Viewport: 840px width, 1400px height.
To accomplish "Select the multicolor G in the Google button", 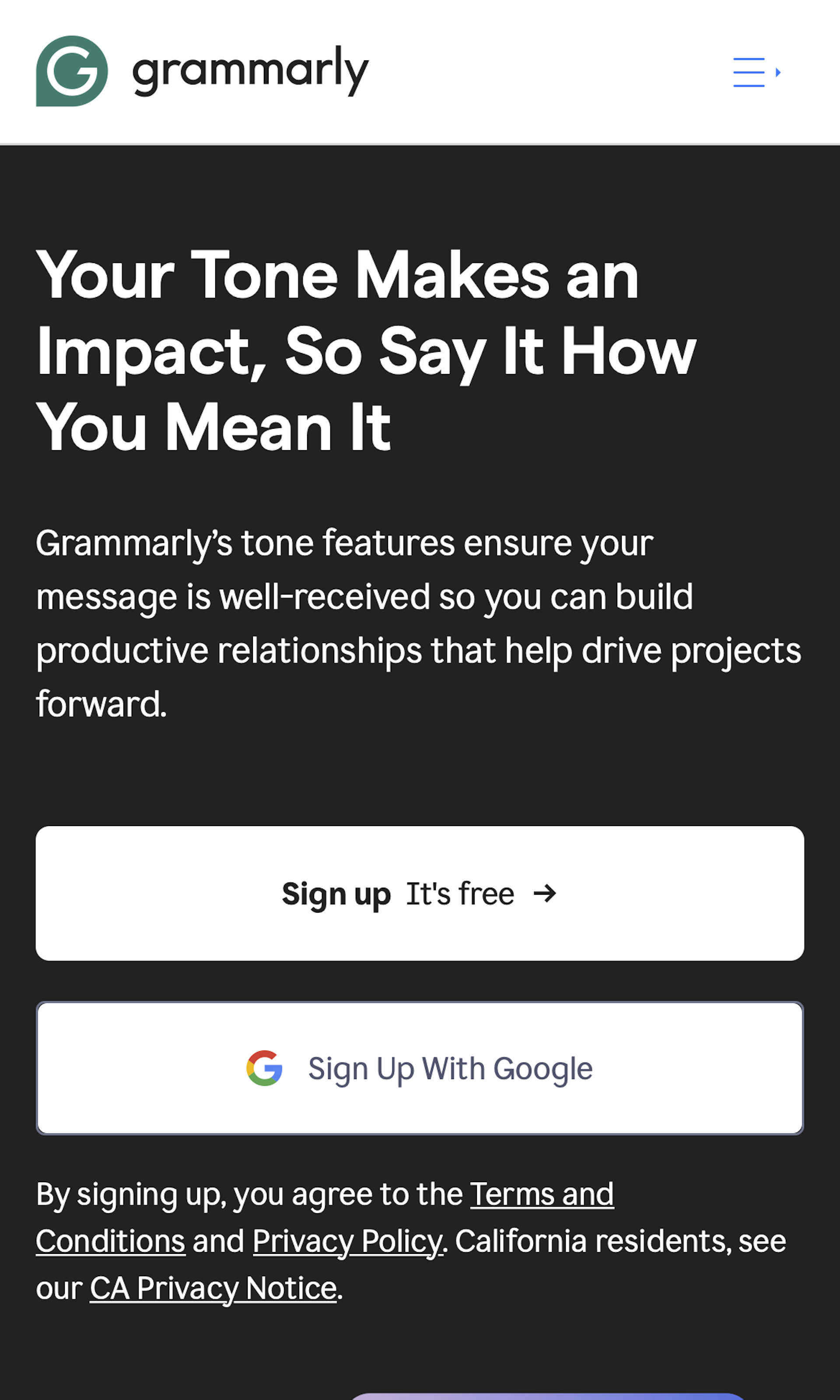I will (x=264, y=1068).
